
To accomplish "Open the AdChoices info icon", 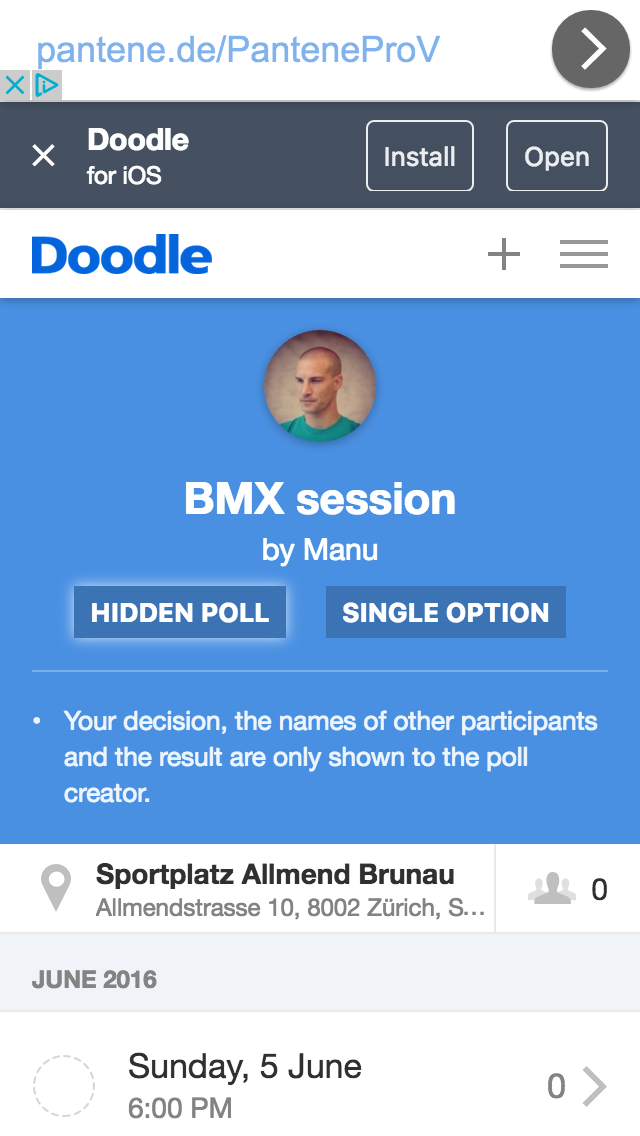I will [46, 85].
